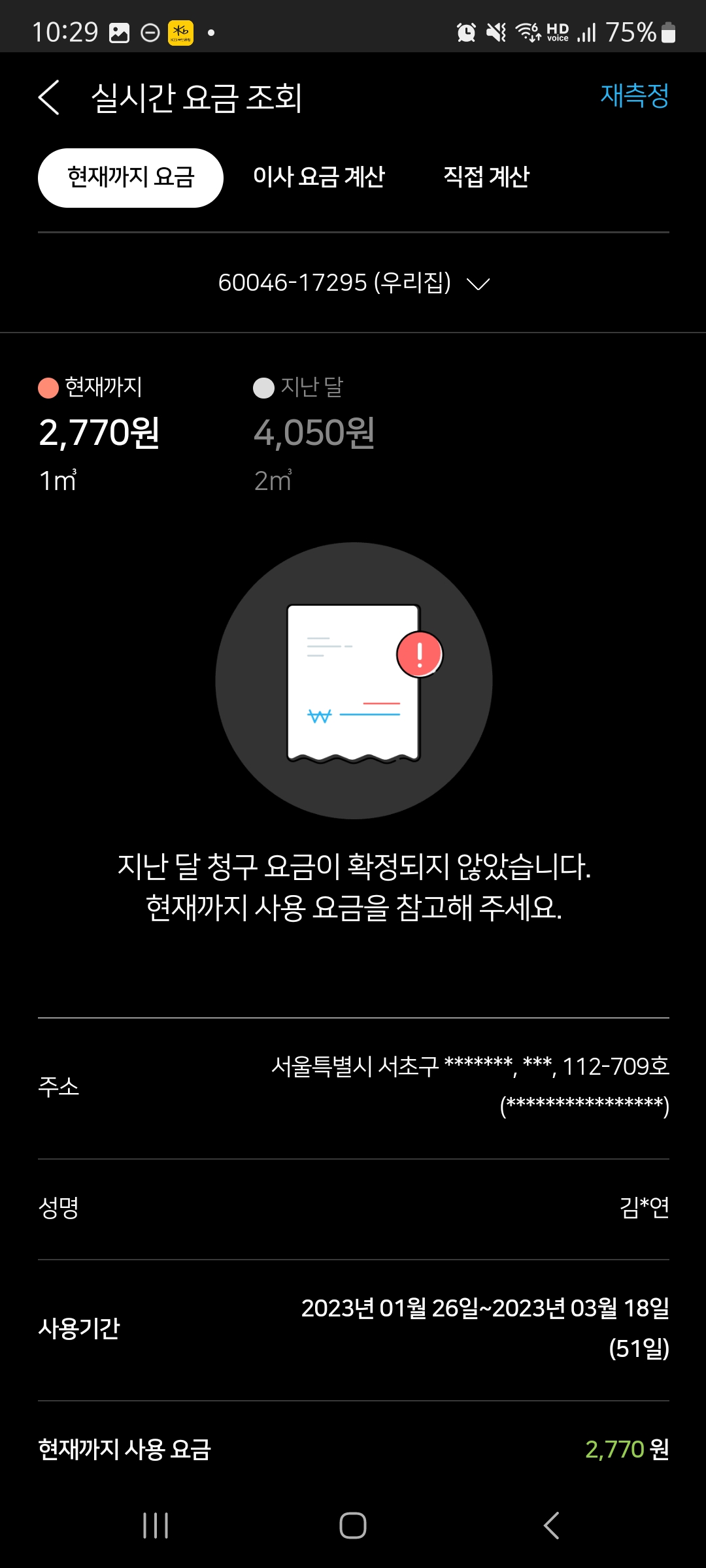Image resolution: width=706 pixels, height=1568 pixels.
Task: Tap 재측정 to re-measure the fee
Action: point(634,96)
